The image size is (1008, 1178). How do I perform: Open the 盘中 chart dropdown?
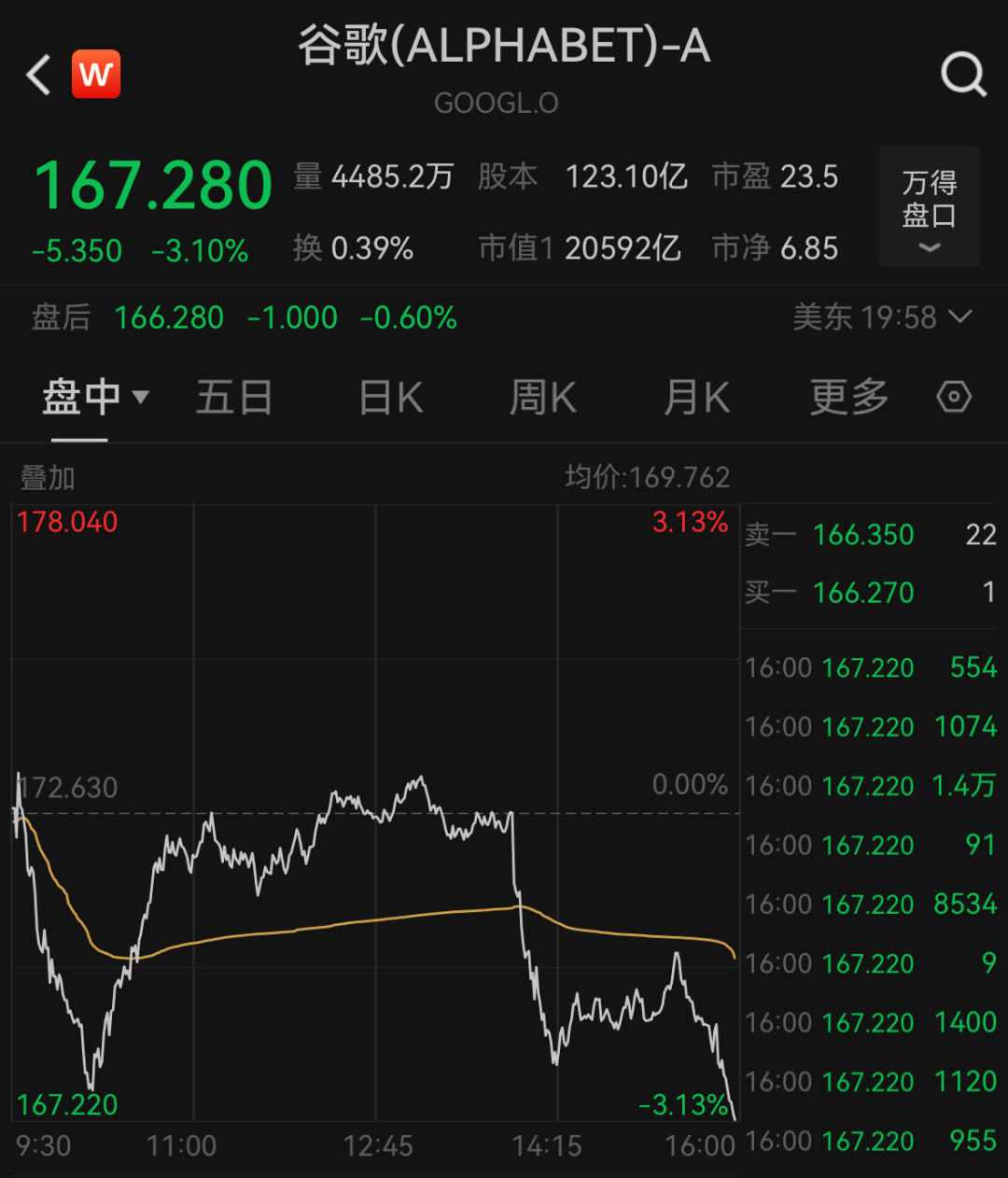[x=94, y=399]
